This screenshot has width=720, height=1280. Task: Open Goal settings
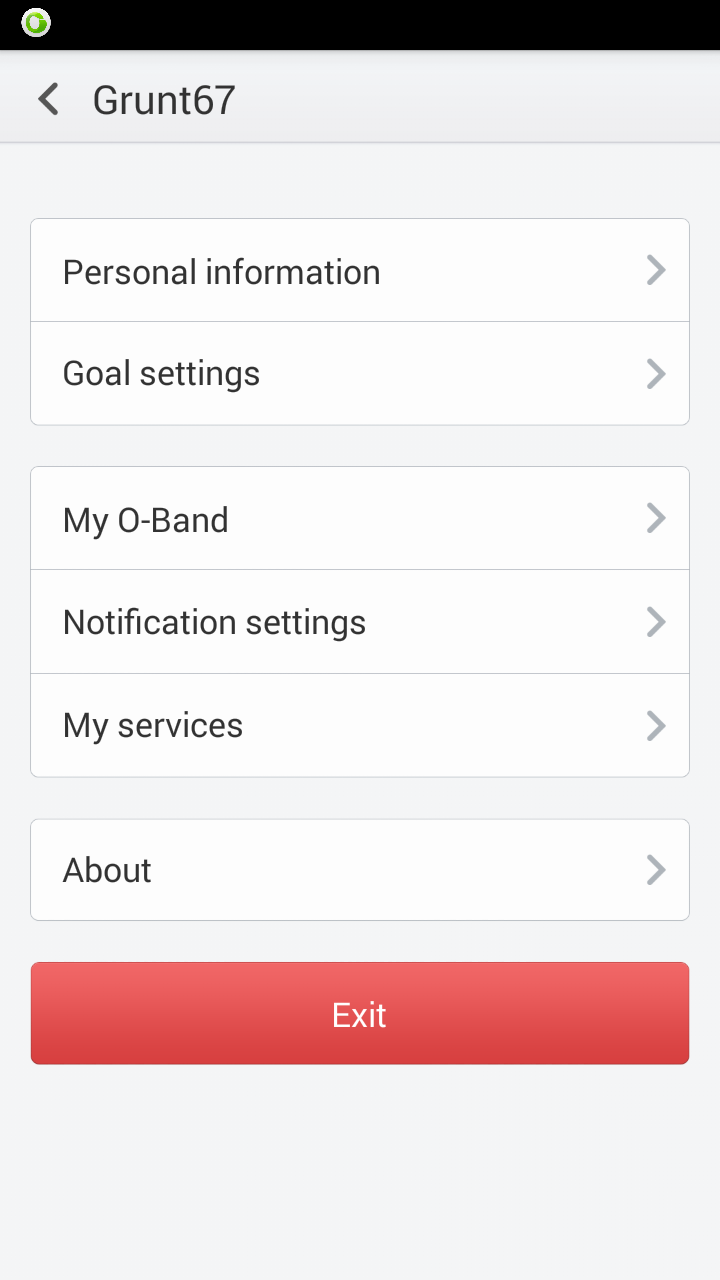pyautogui.click(x=360, y=374)
